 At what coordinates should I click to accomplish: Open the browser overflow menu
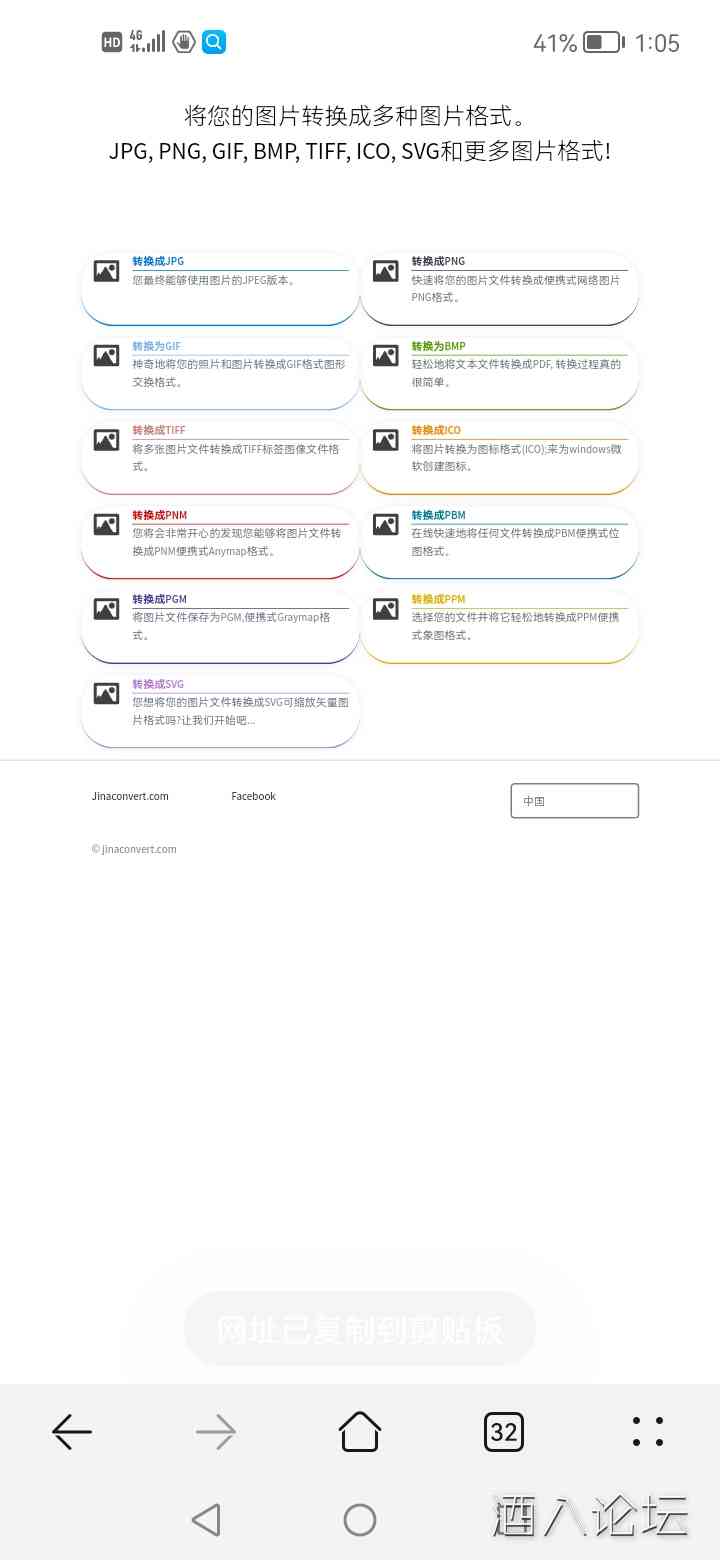(x=648, y=1432)
